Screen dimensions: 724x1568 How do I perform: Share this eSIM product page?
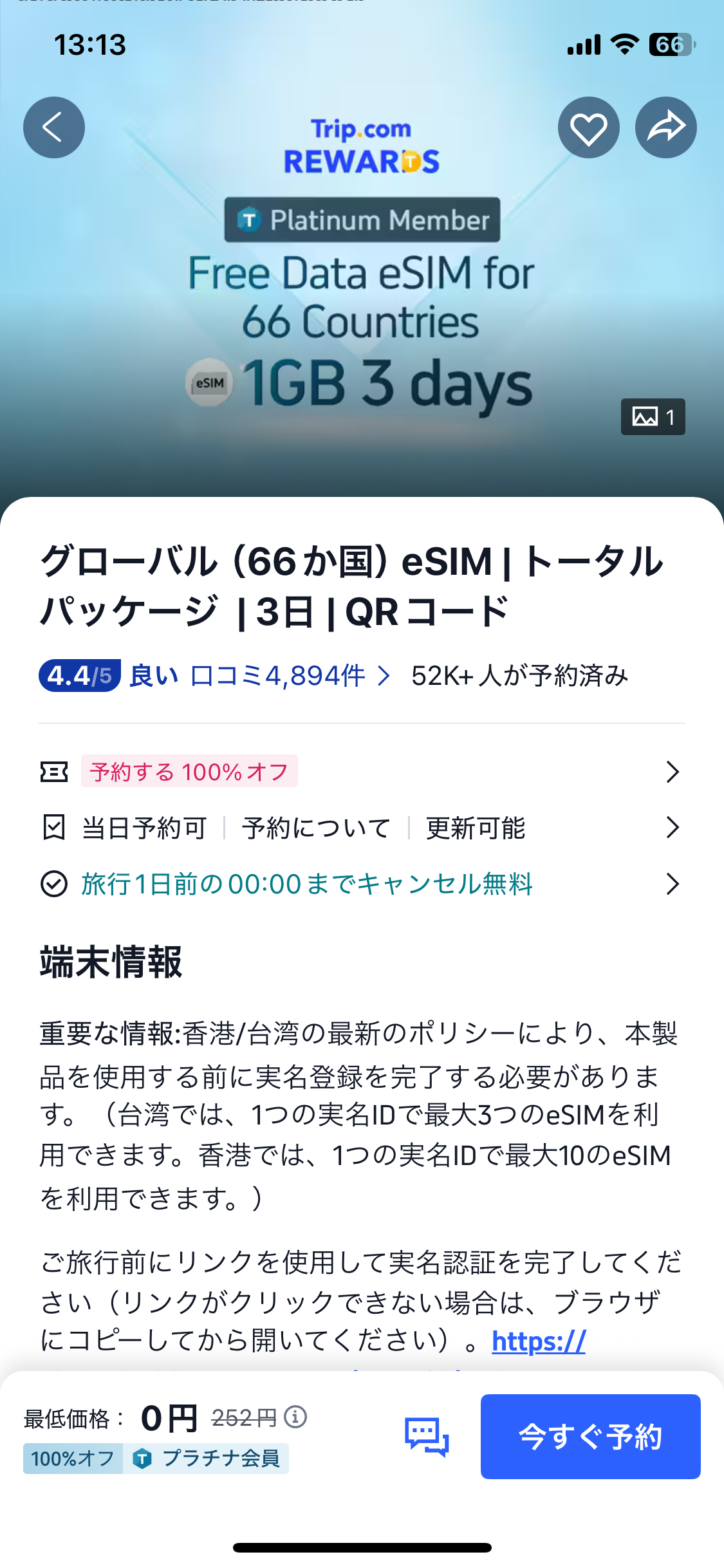[665, 127]
